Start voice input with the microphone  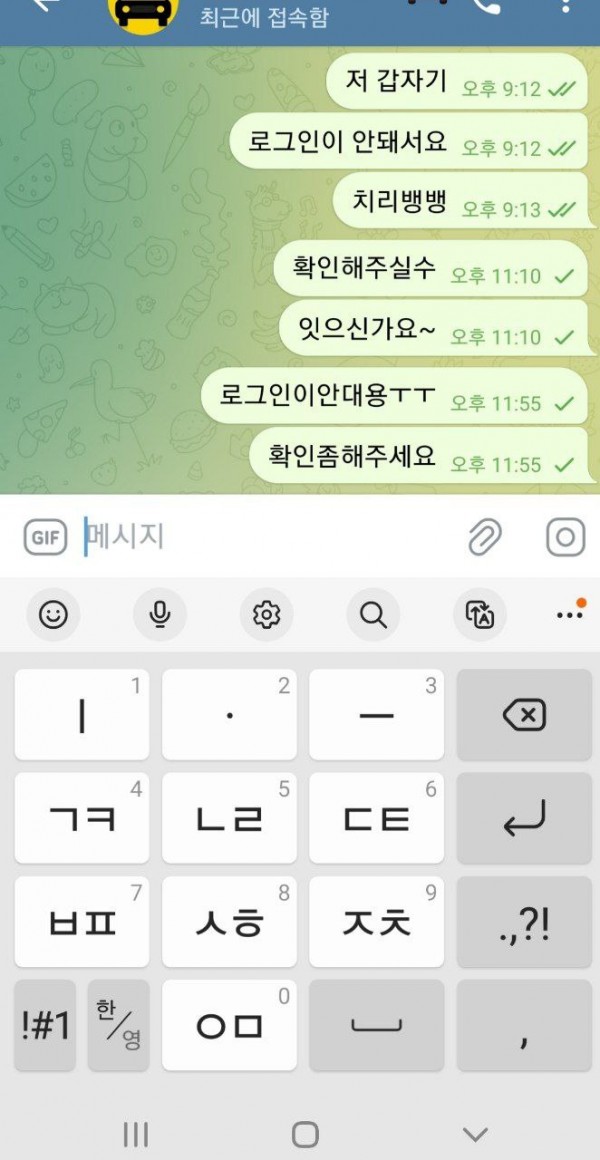[x=159, y=615]
